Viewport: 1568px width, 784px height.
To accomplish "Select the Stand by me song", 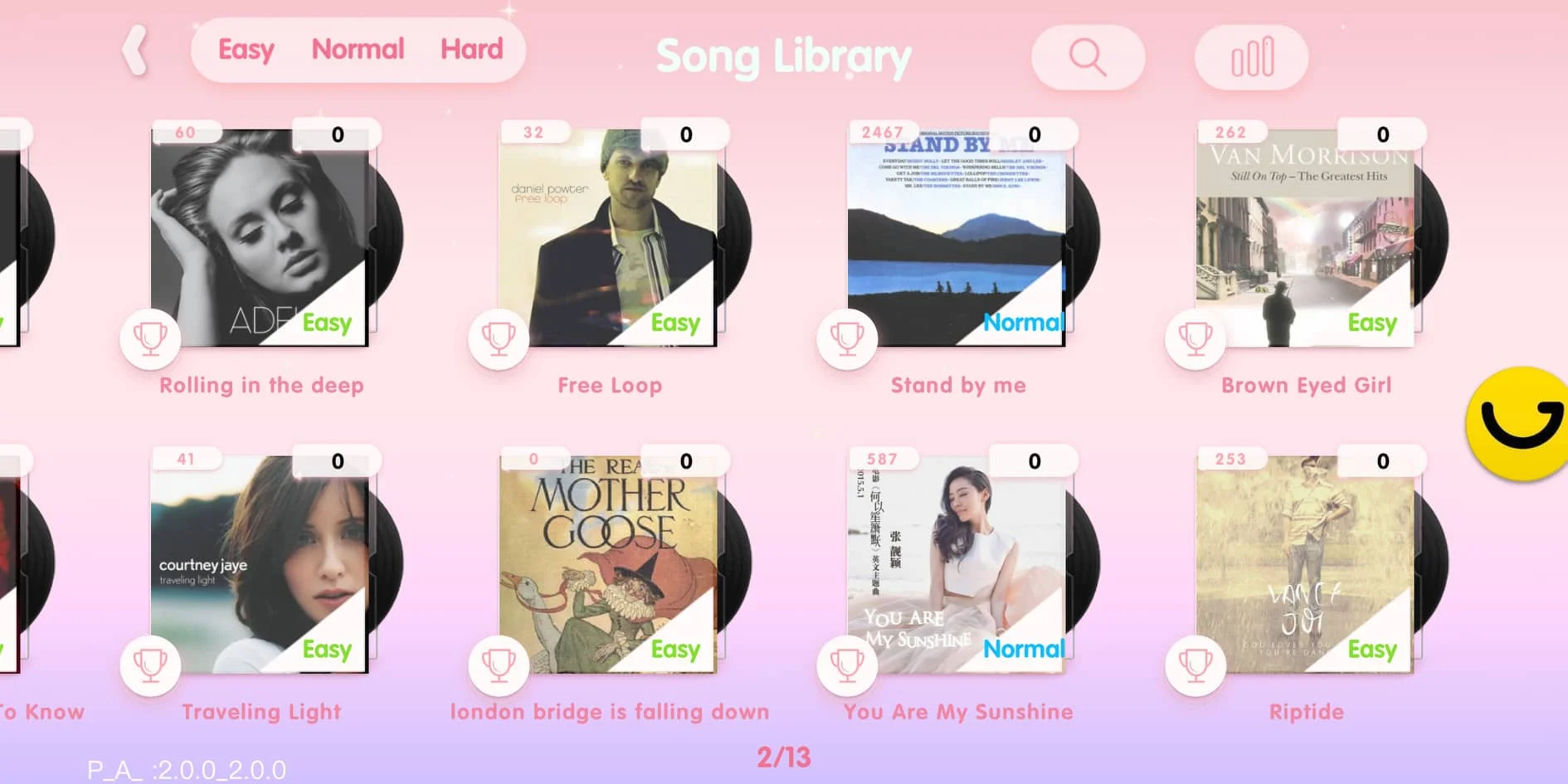I will (957, 238).
